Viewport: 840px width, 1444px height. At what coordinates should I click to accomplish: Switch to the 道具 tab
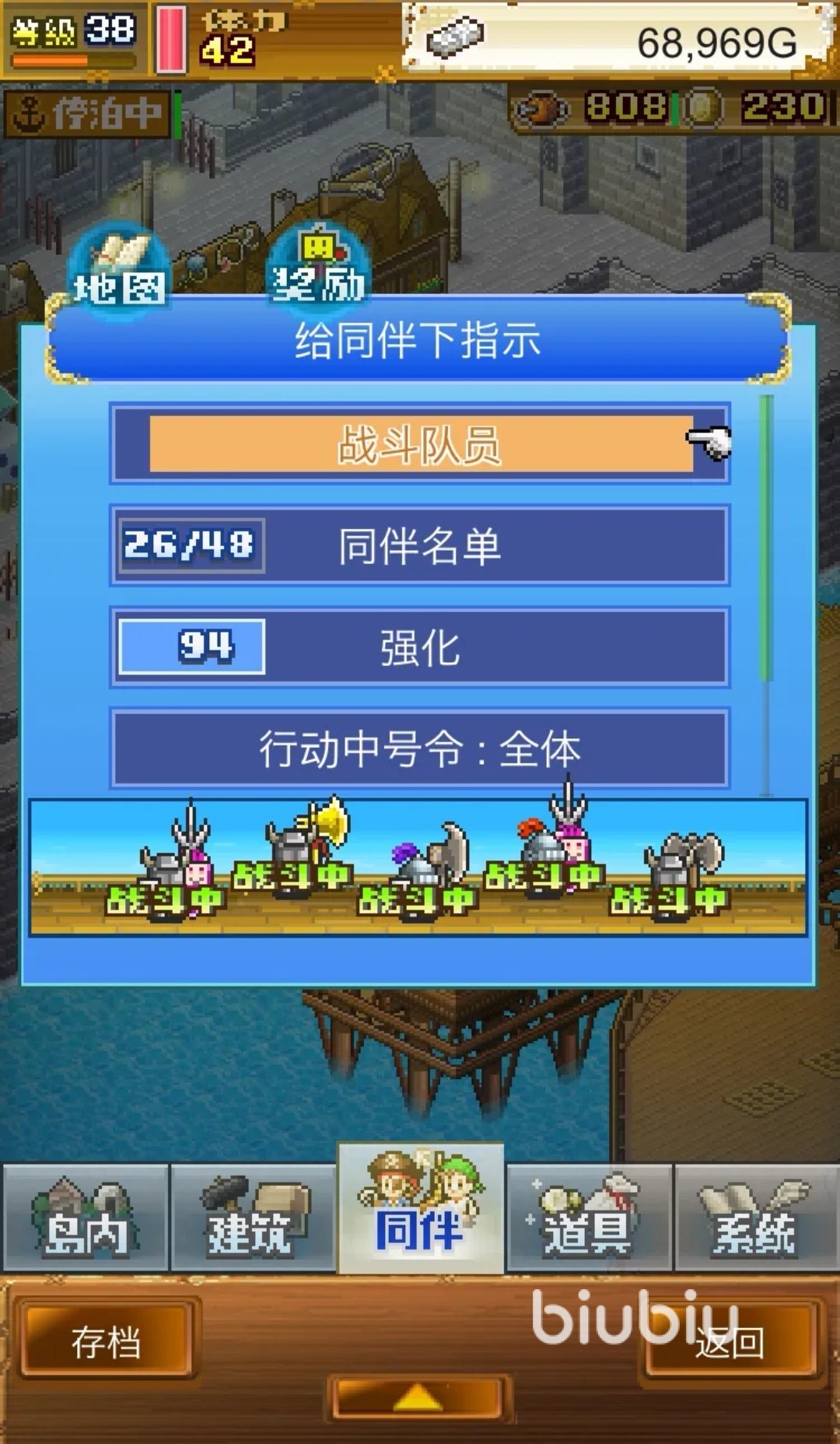pyautogui.click(x=589, y=1219)
